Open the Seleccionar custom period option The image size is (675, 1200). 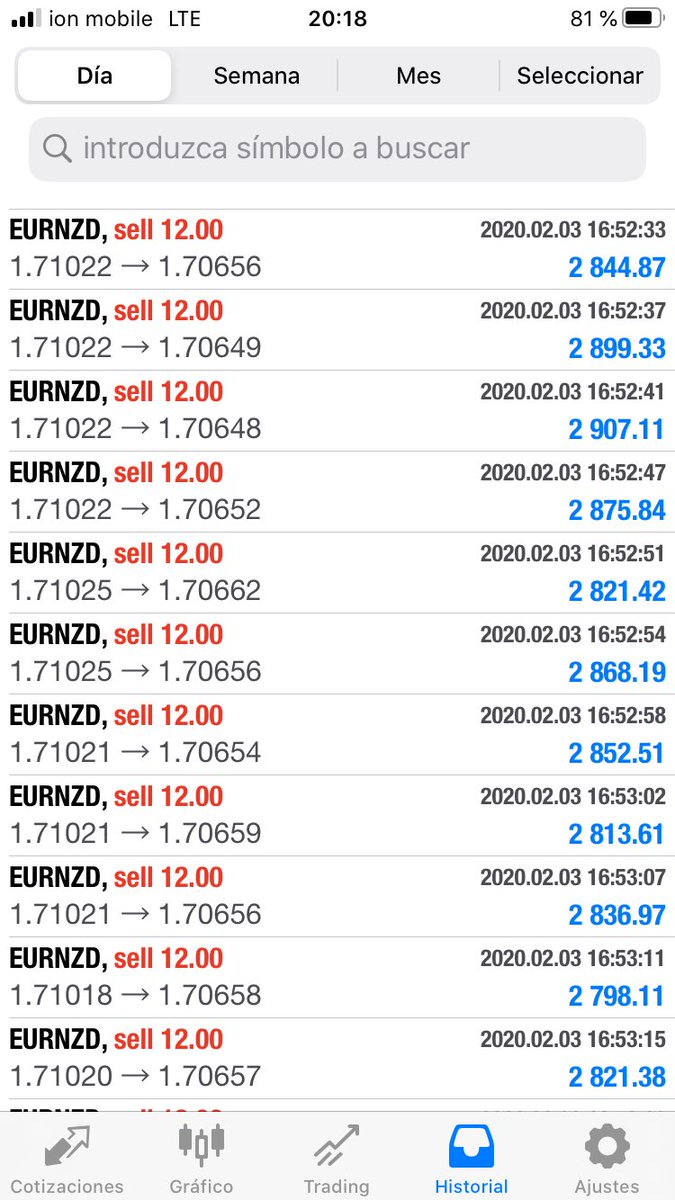pyautogui.click(x=580, y=76)
